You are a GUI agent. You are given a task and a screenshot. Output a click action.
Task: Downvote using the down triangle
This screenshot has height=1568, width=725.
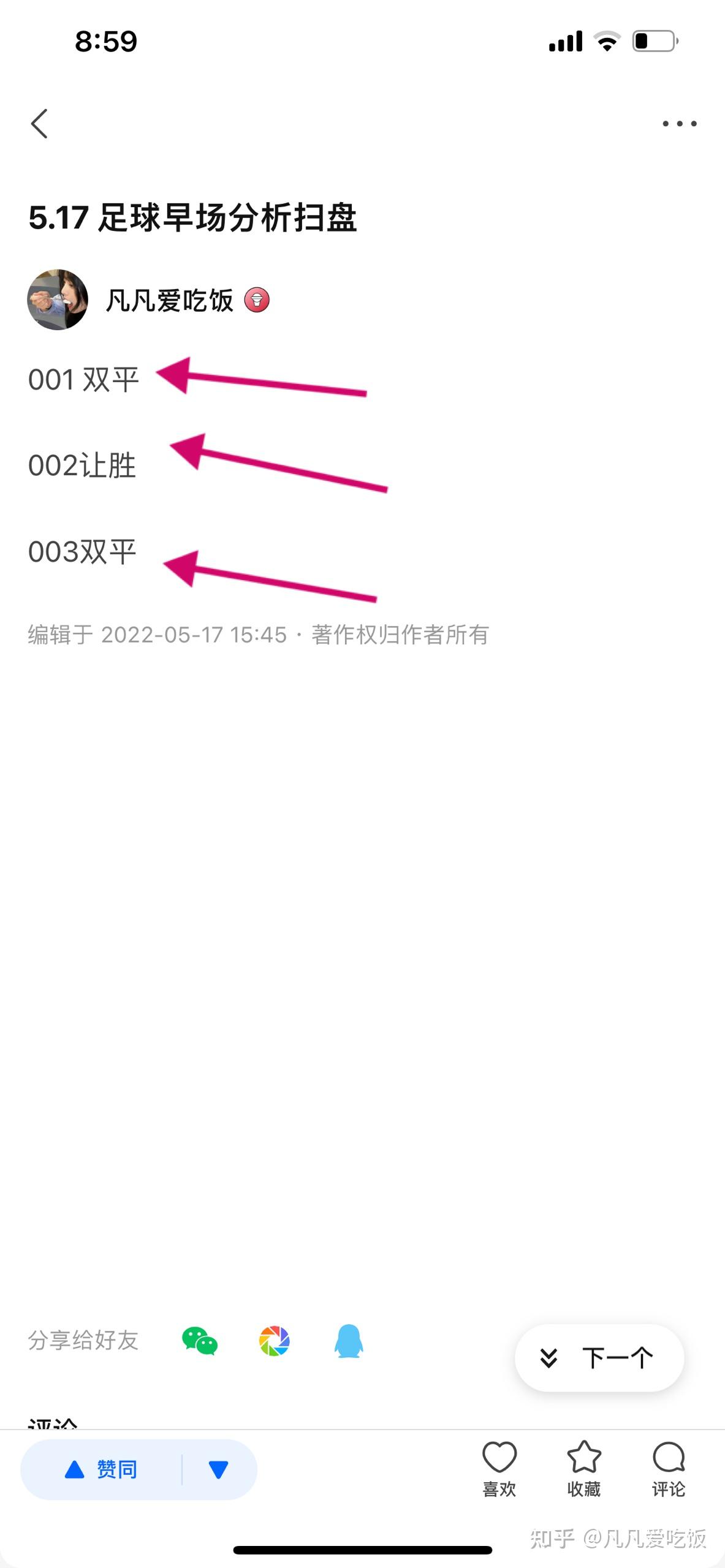218,1469
